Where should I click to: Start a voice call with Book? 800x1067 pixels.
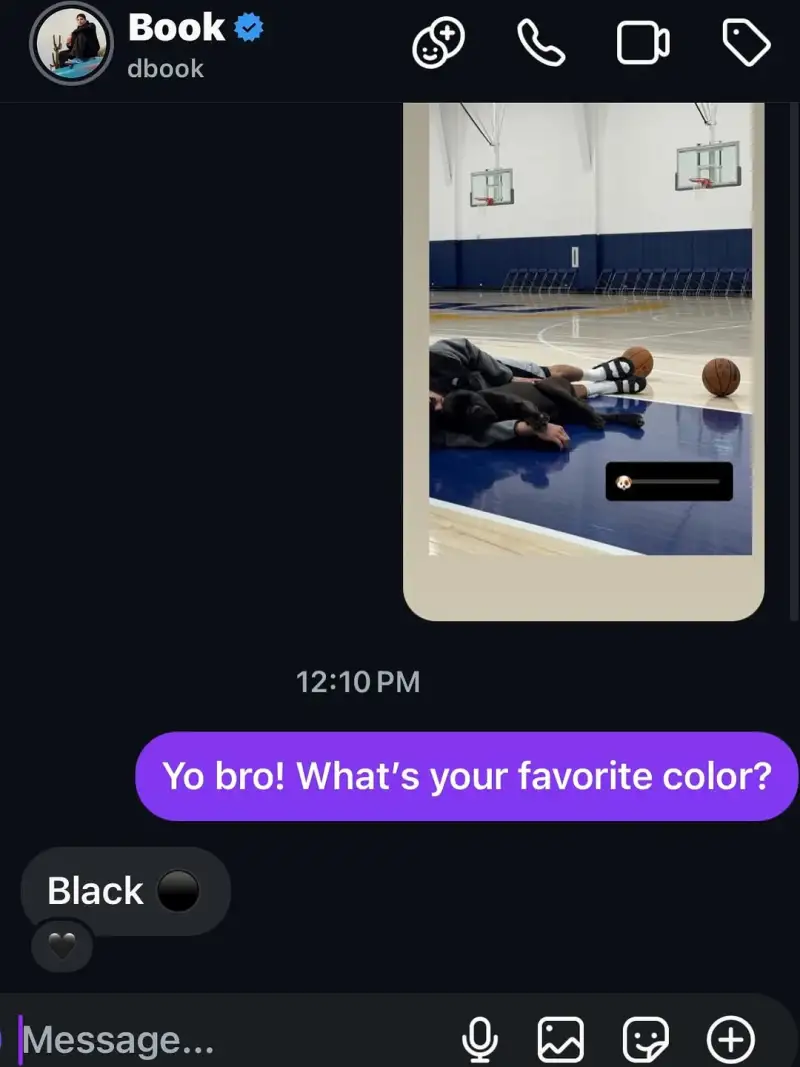[x=541, y=43]
